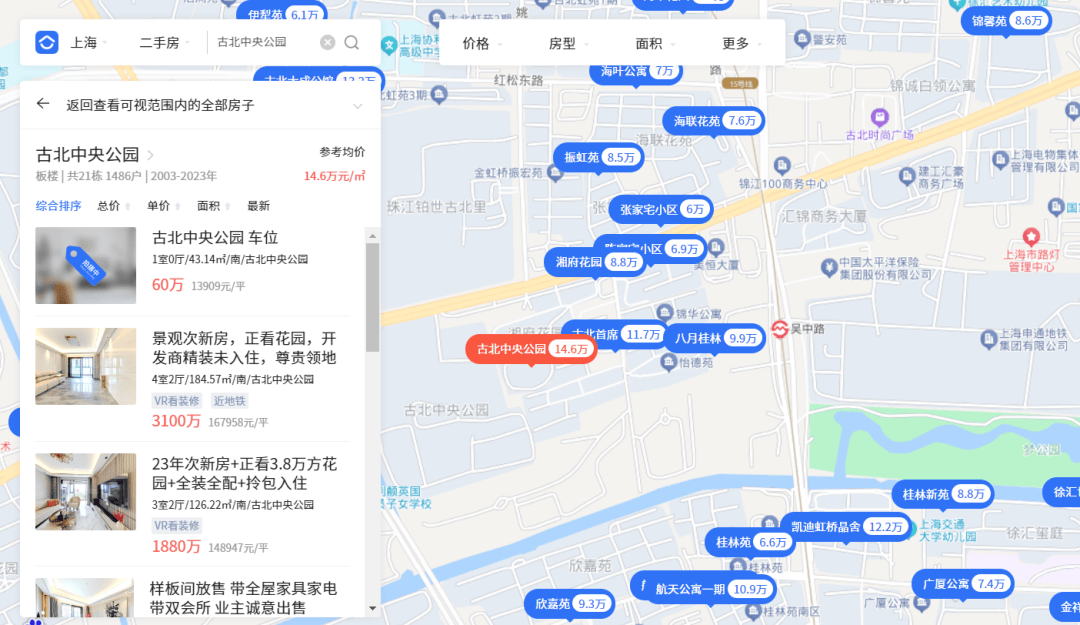Screen dimensions: 1080x625
Task: Sort listings by 最新
Action: pyautogui.click(x=258, y=206)
